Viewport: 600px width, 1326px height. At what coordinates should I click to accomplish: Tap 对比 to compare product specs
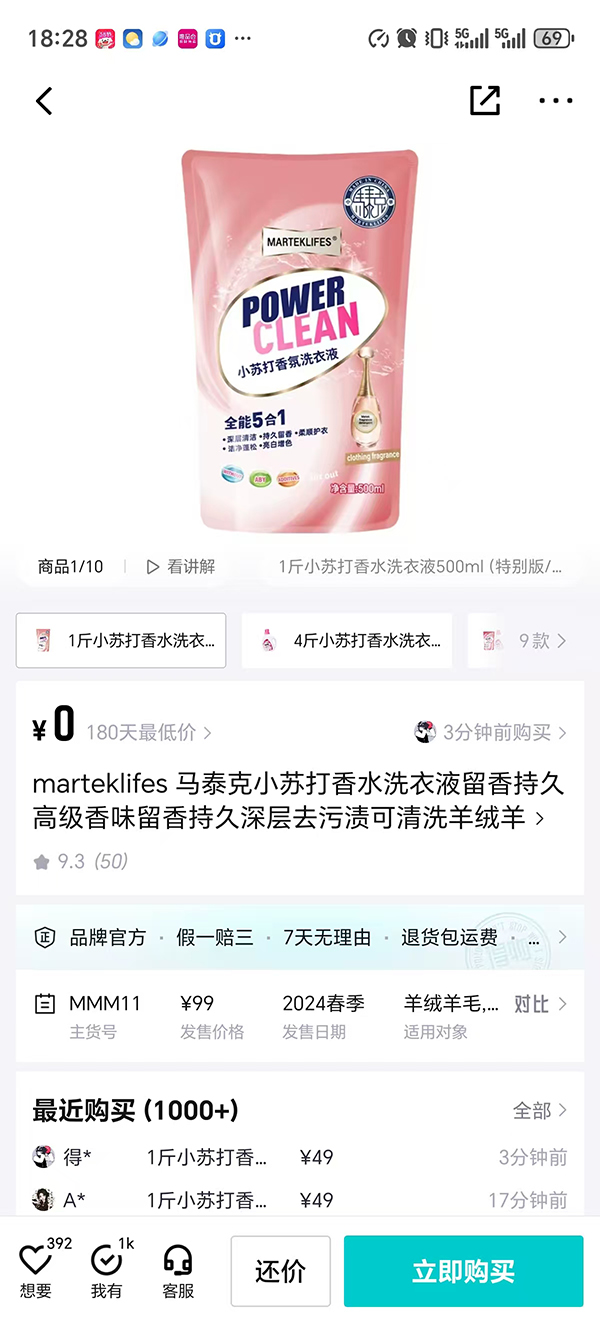(x=540, y=1004)
